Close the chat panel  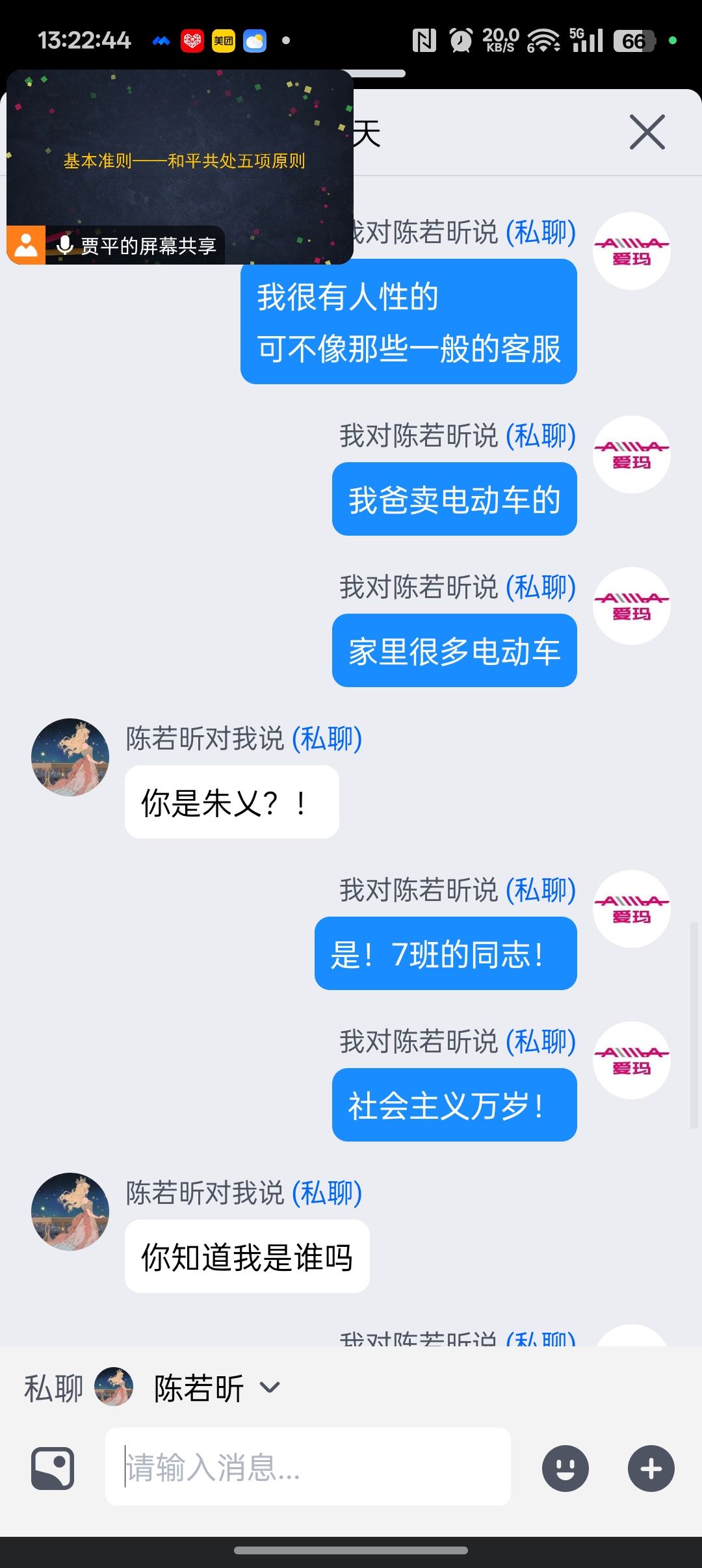click(647, 132)
